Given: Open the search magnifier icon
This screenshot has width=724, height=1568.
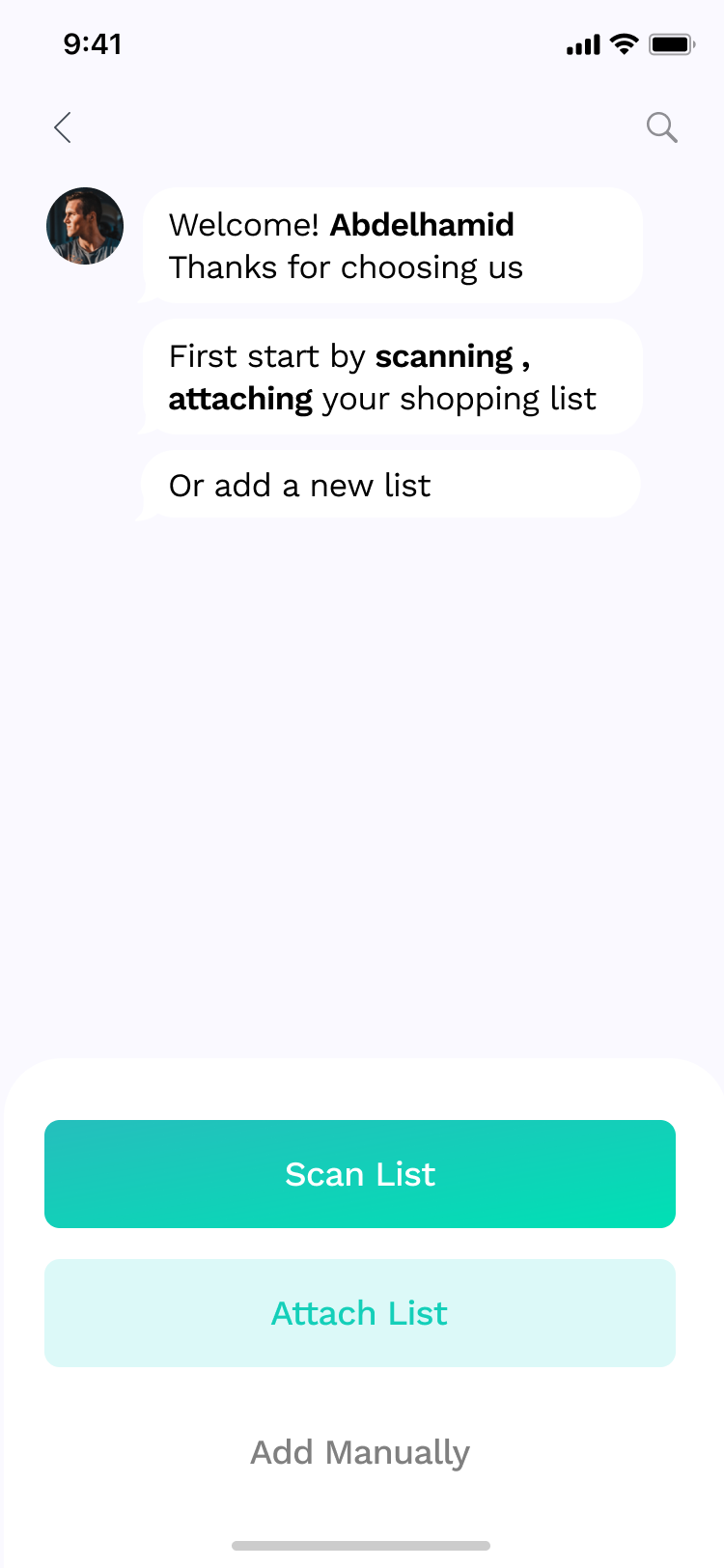Looking at the screenshot, I should (x=661, y=127).
